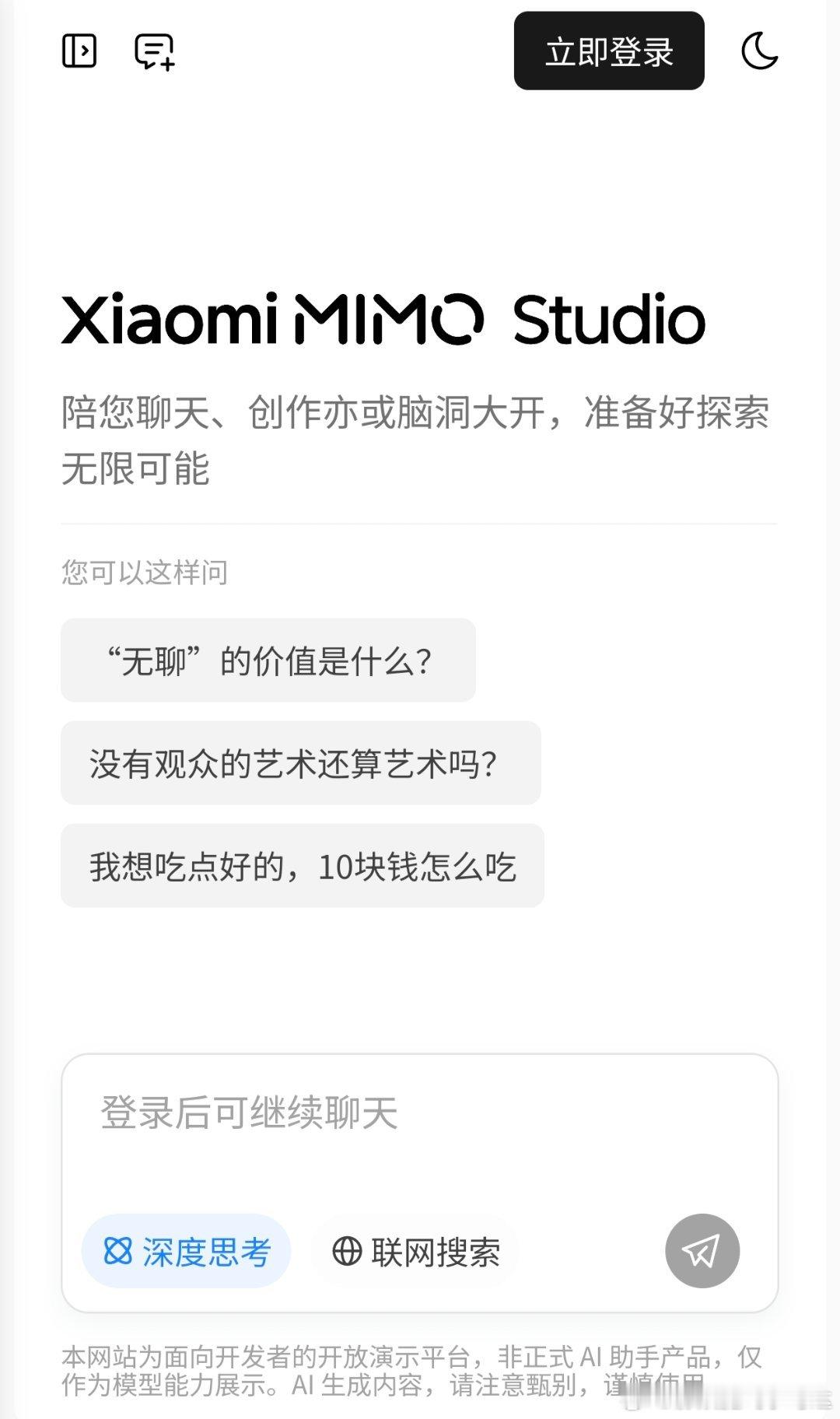The image size is (840, 1419).
Task: Choose prompt 没有观众的艺术还算艺术吗?
Action: click(299, 763)
